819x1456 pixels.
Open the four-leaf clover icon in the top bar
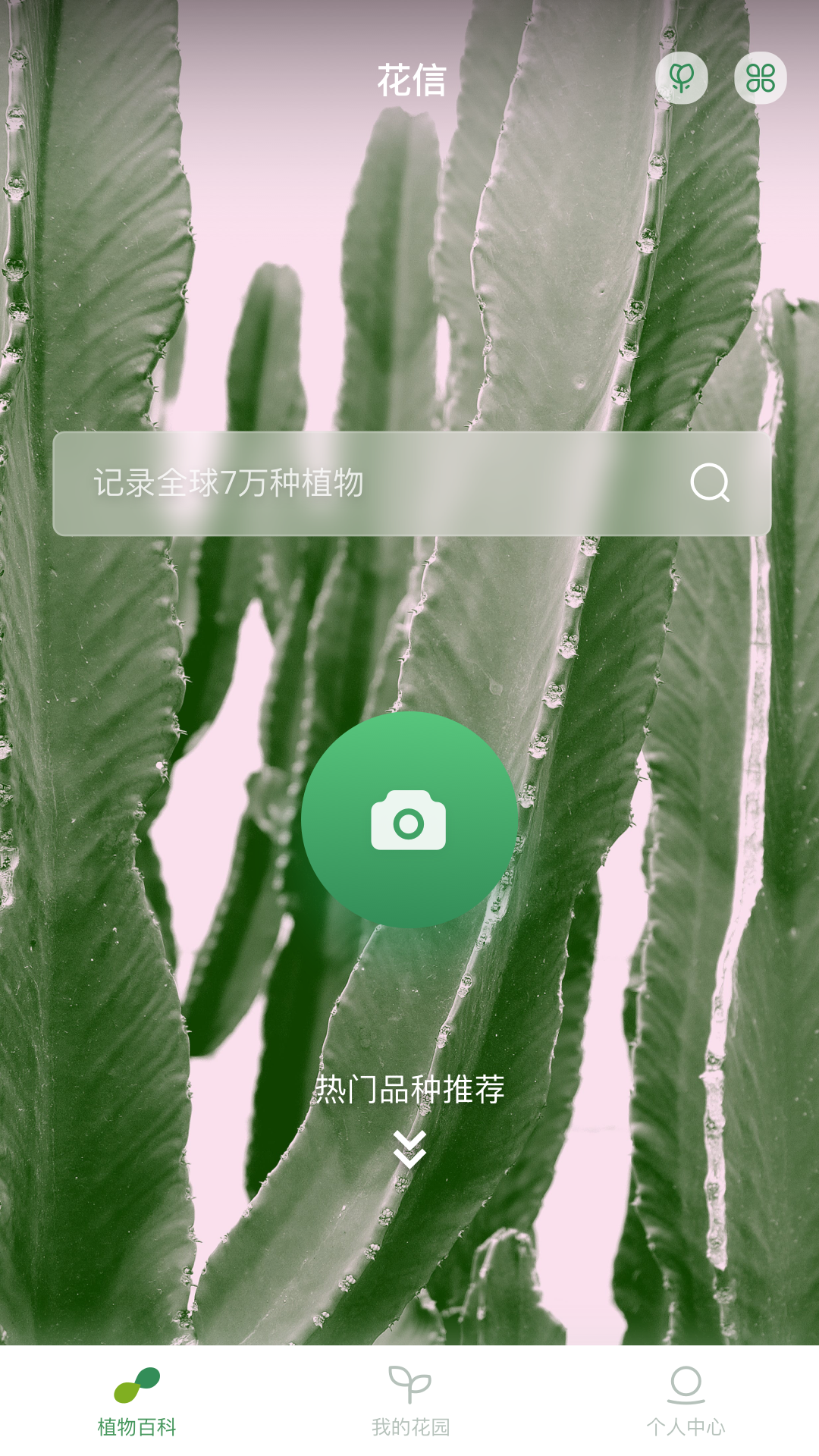coord(760,78)
